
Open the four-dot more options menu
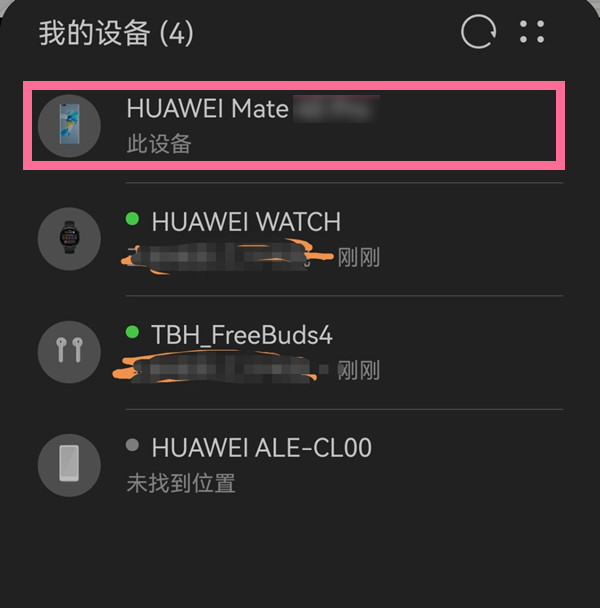[x=532, y=32]
